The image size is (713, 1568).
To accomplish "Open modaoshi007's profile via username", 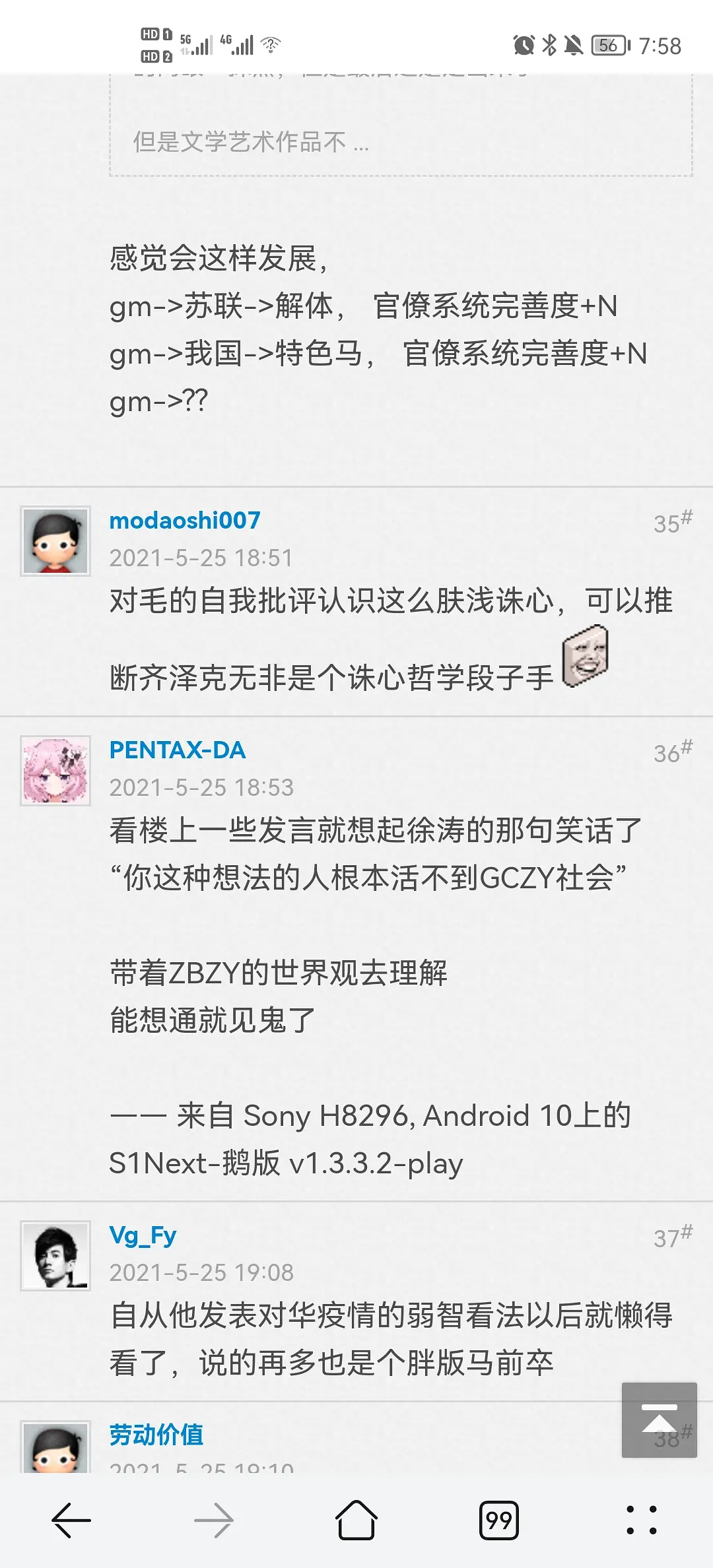I will pyautogui.click(x=185, y=521).
